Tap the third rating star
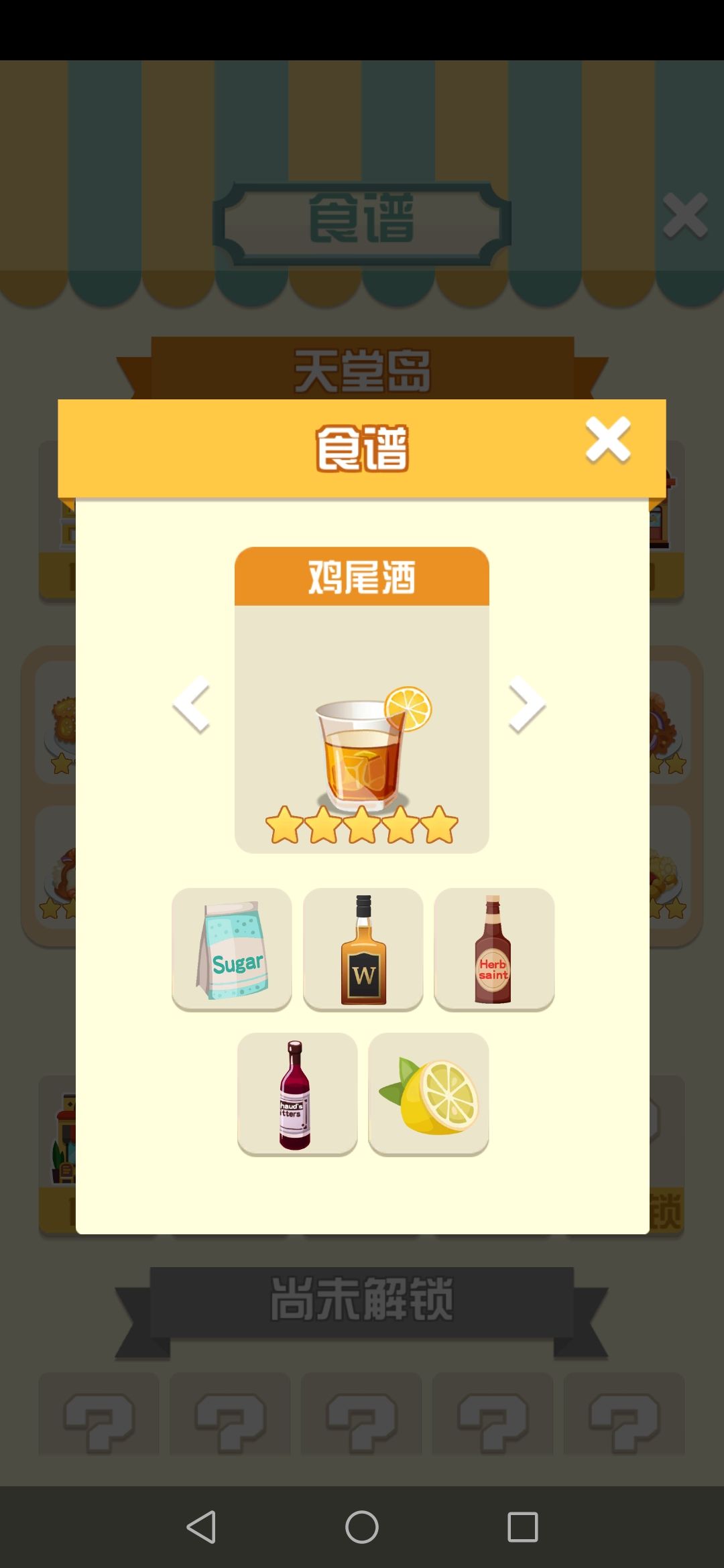This screenshot has width=724, height=1568. click(x=362, y=826)
